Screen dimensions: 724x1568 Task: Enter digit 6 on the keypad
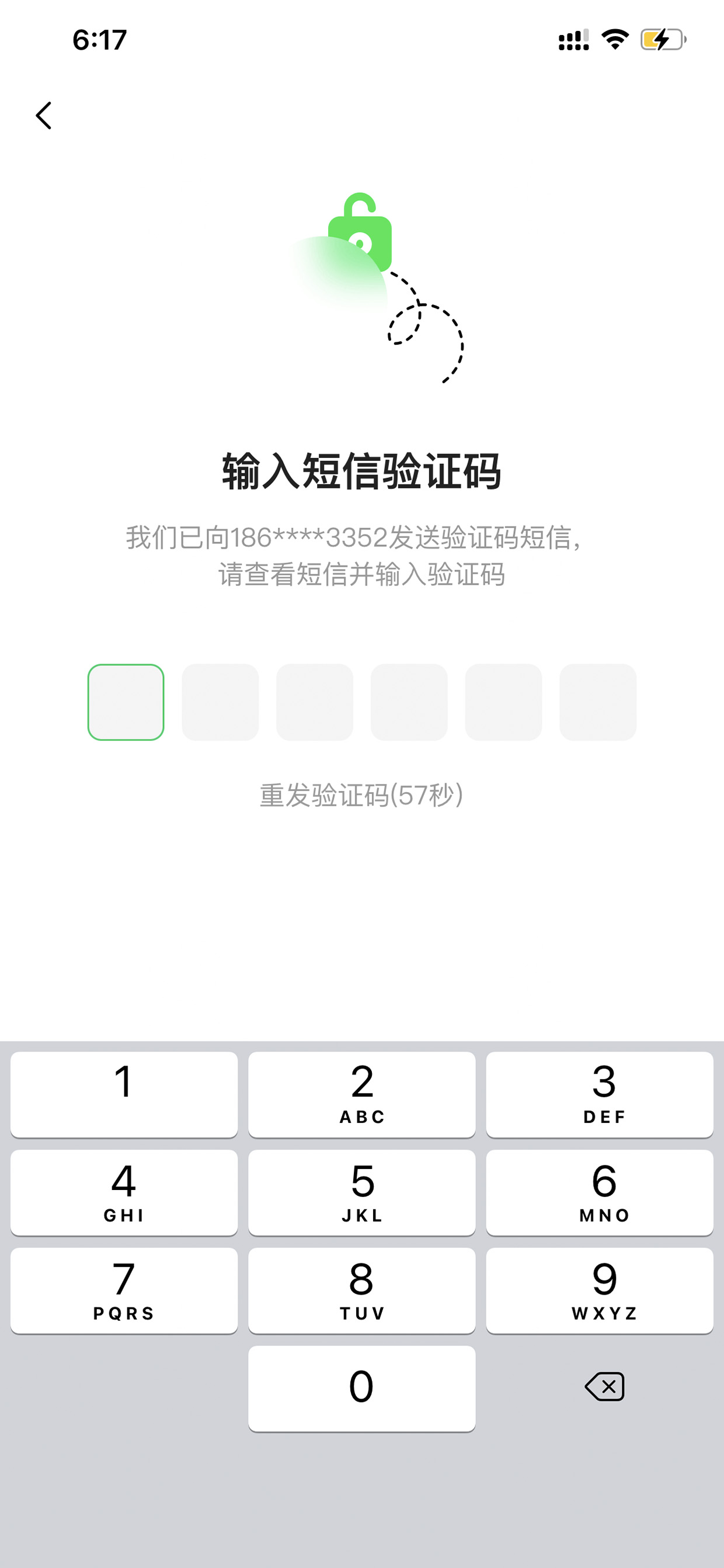[600, 1192]
